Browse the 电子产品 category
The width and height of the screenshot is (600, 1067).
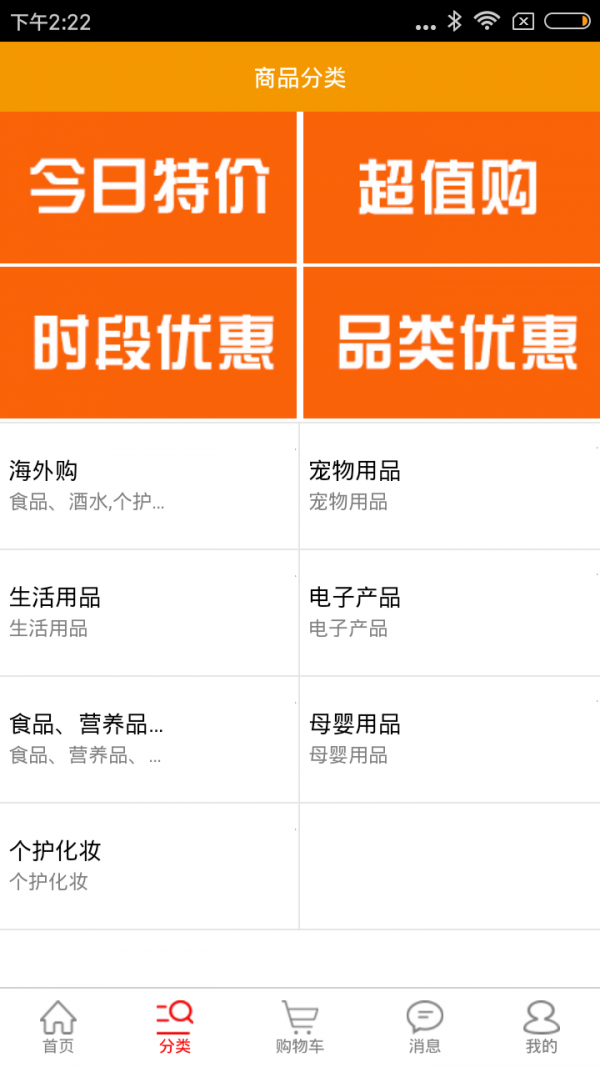449,612
